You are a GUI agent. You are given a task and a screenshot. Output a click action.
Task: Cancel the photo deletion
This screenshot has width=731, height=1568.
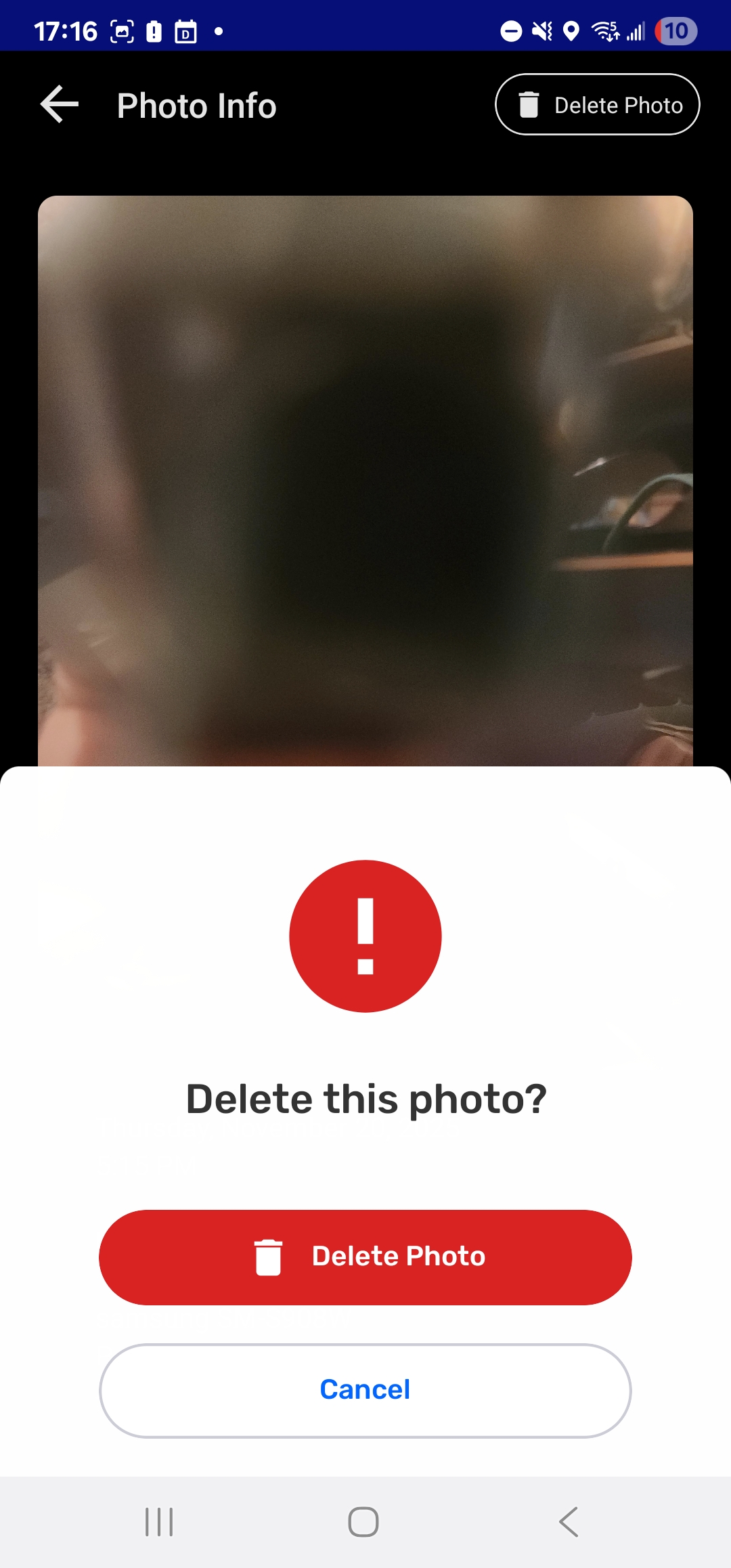pos(365,1390)
